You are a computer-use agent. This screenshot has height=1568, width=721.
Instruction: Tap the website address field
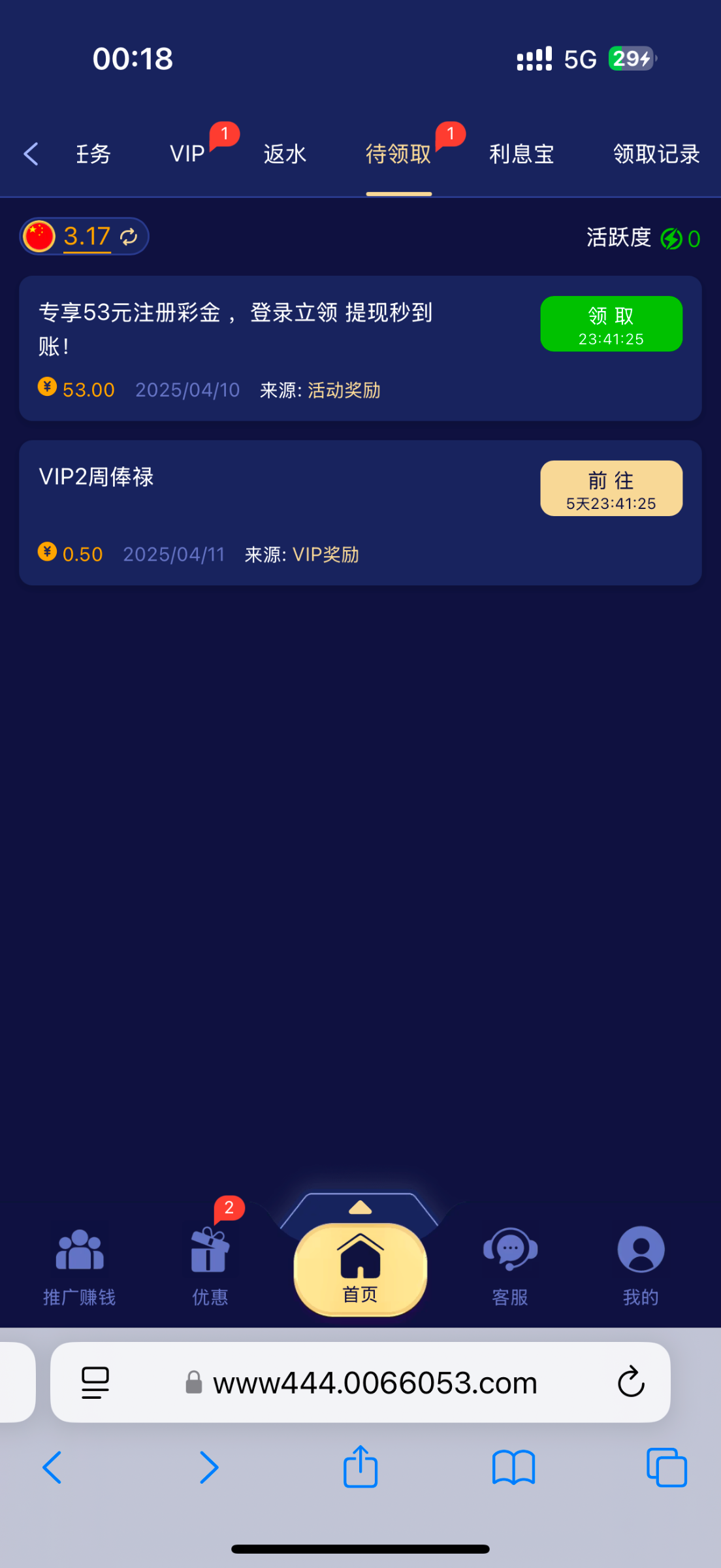click(x=375, y=1382)
